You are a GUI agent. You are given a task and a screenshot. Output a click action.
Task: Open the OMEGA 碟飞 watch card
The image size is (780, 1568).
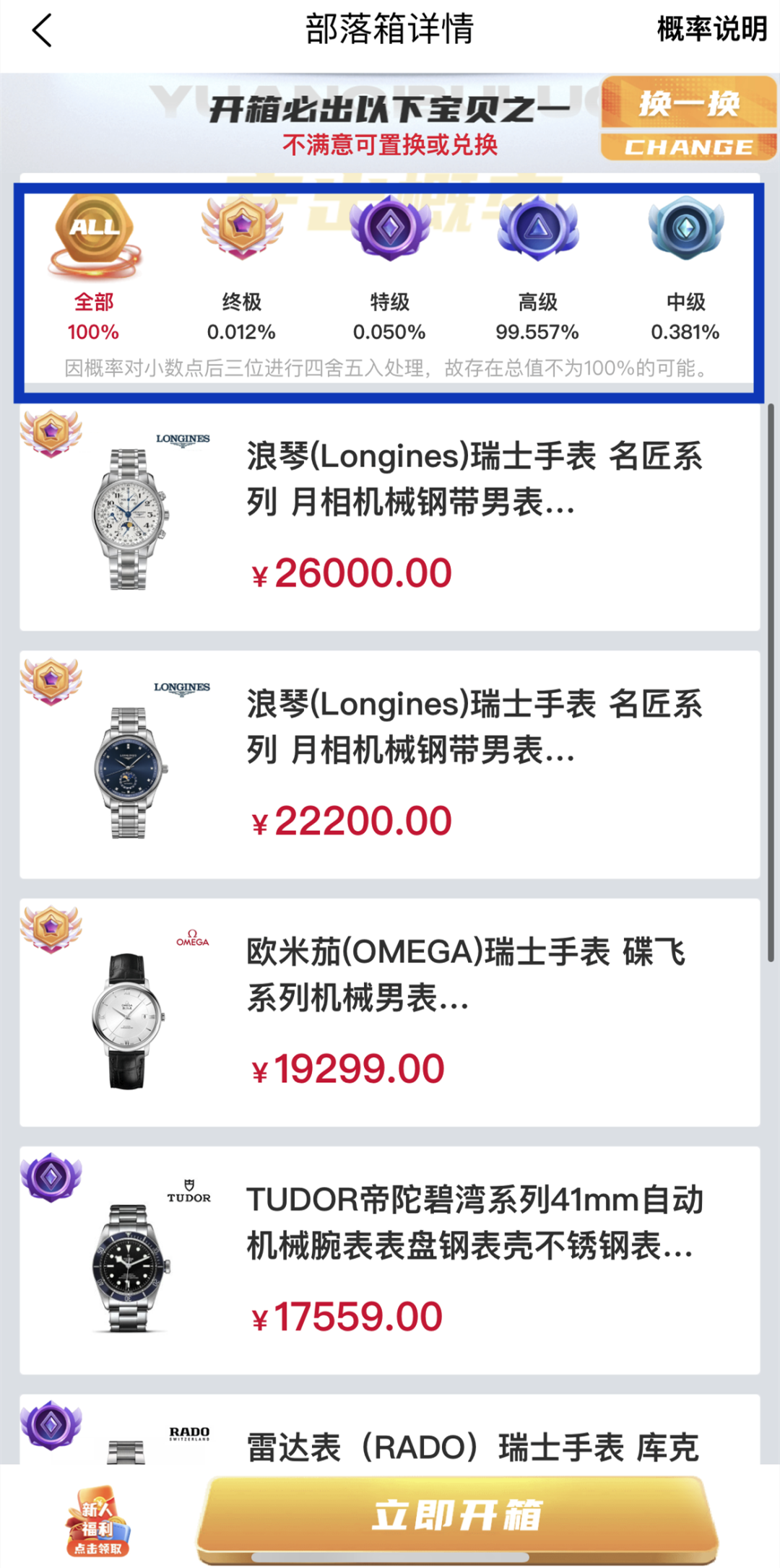390,1013
